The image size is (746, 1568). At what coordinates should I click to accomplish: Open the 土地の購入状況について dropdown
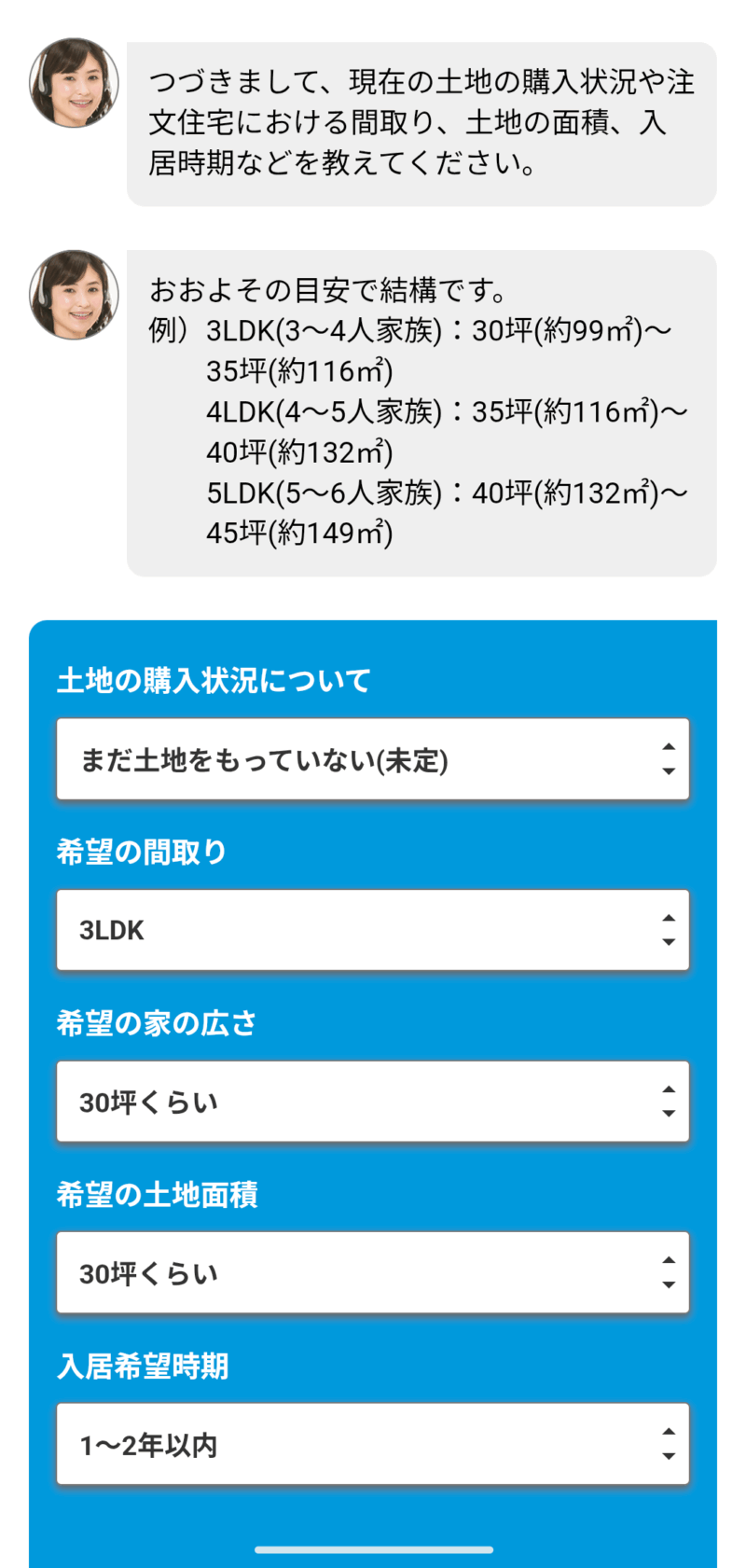(x=373, y=759)
